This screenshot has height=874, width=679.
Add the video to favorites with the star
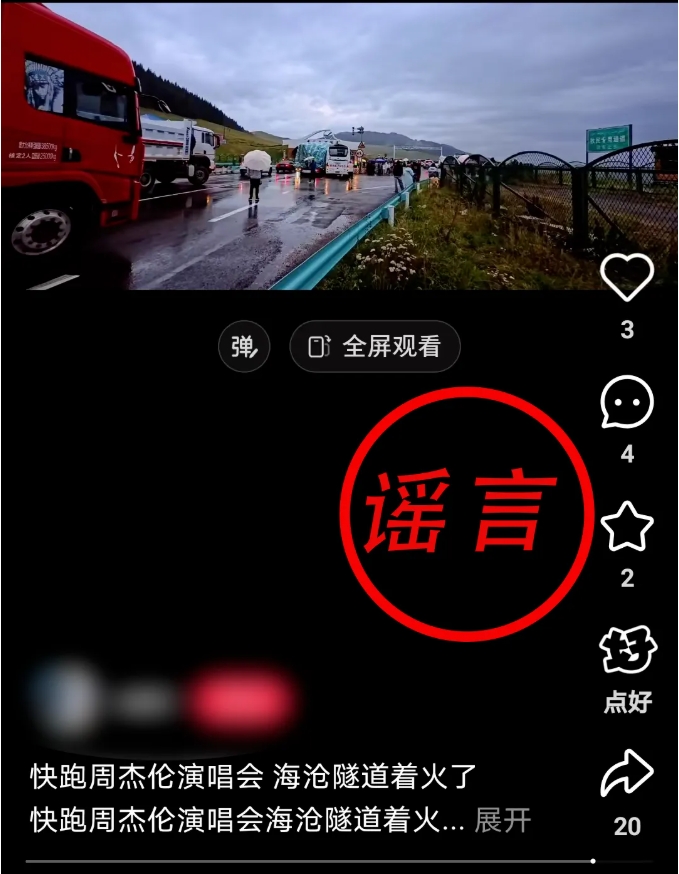point(627,527)
